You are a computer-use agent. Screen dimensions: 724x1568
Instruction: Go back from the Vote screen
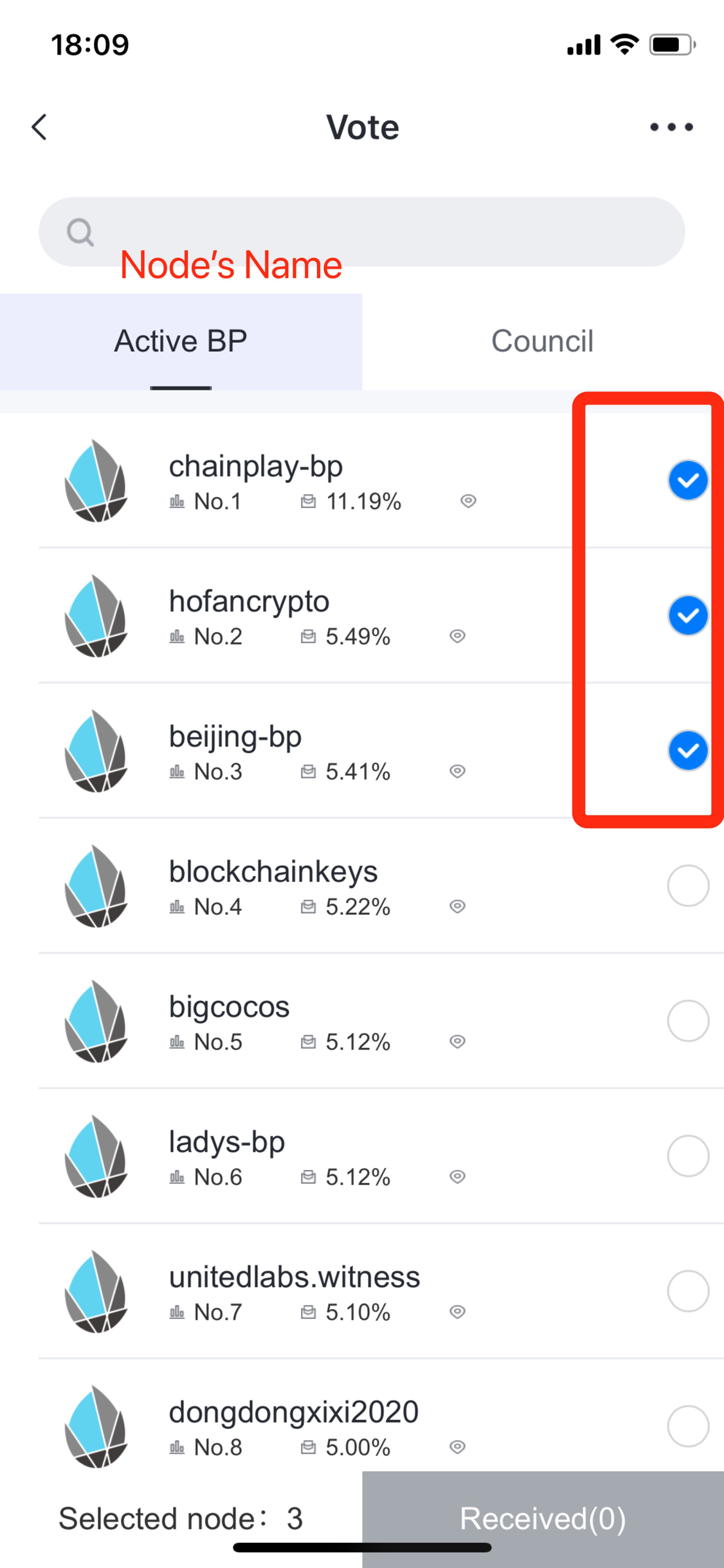click(x=40, y=127)
